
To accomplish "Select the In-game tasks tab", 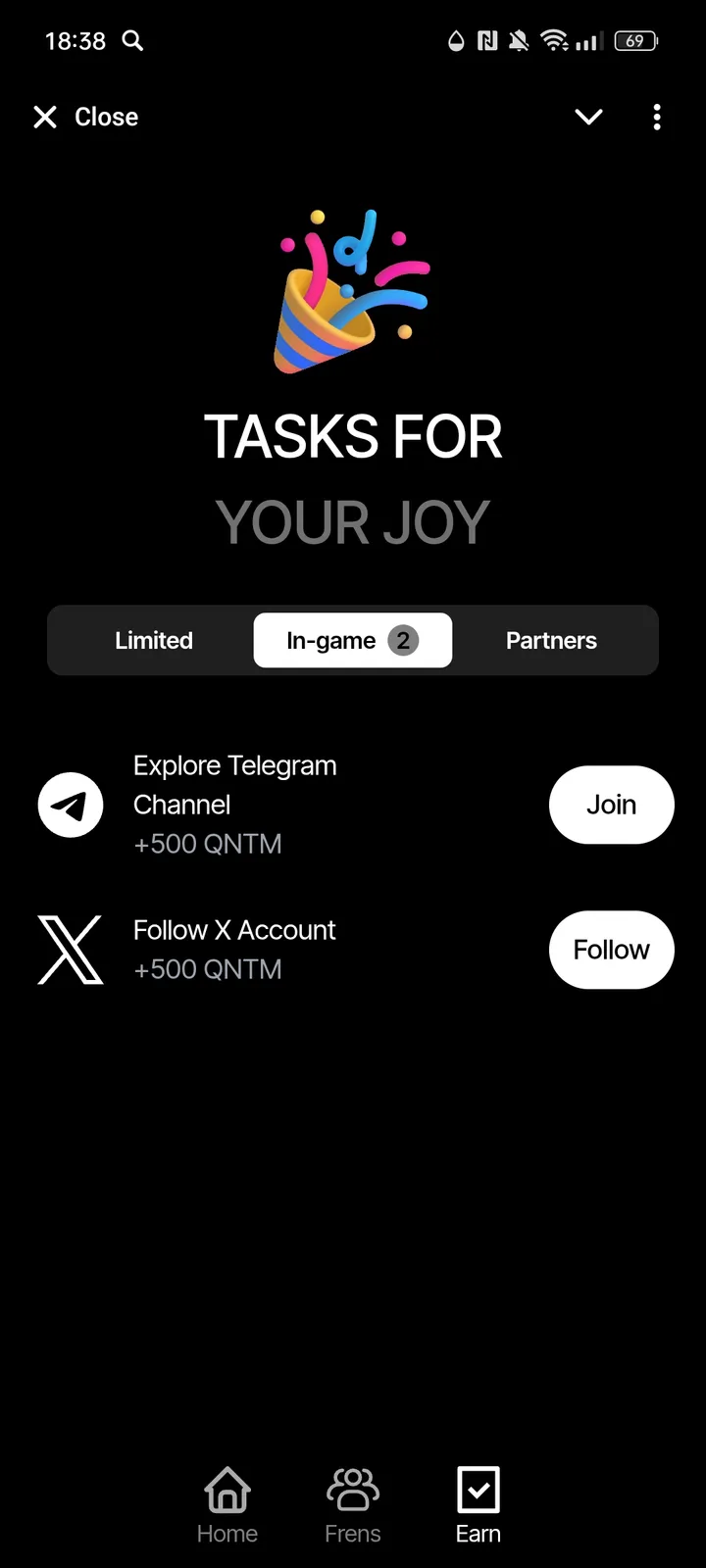I will point(352,641).
